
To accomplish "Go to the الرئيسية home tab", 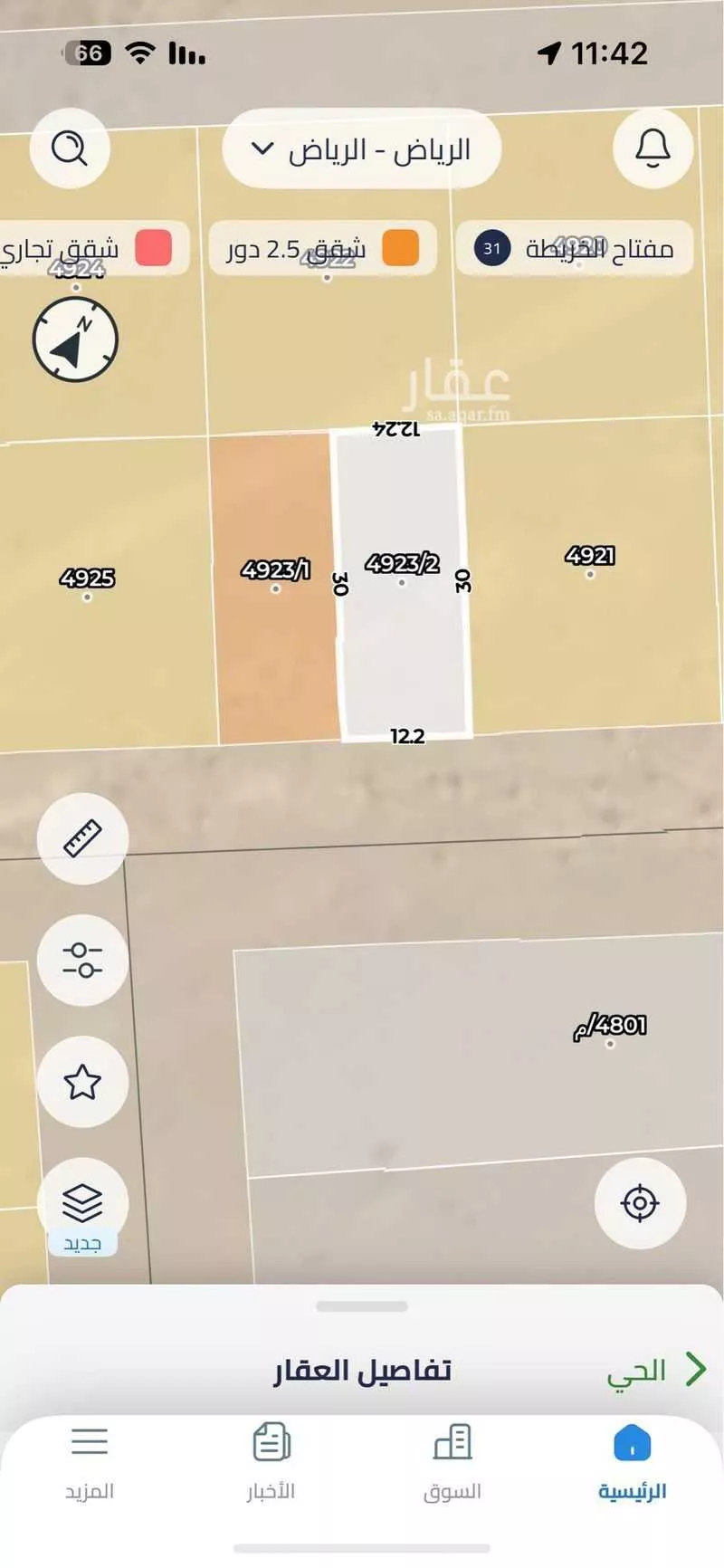I will click(x=632, y=1462).
